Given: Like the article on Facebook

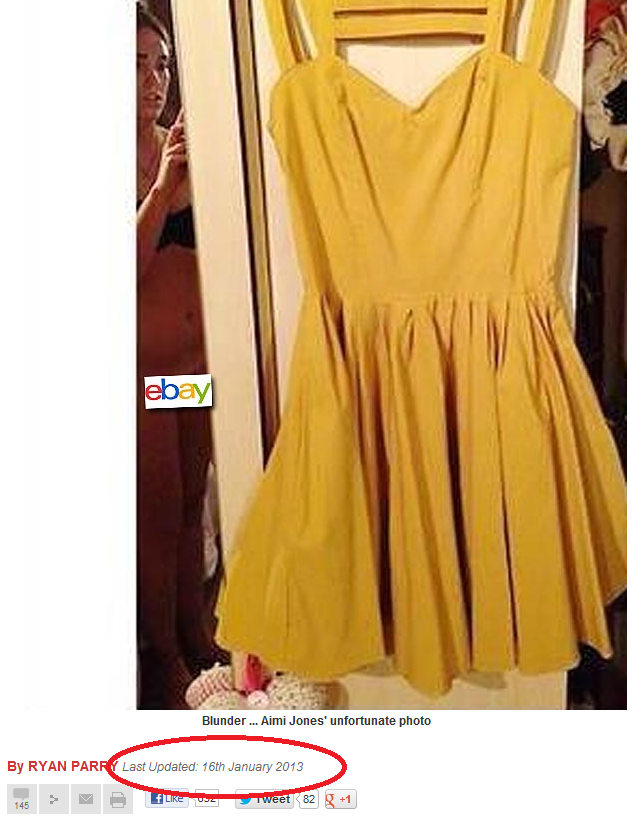Looking at the screenshot, I should tap(168, 798).
